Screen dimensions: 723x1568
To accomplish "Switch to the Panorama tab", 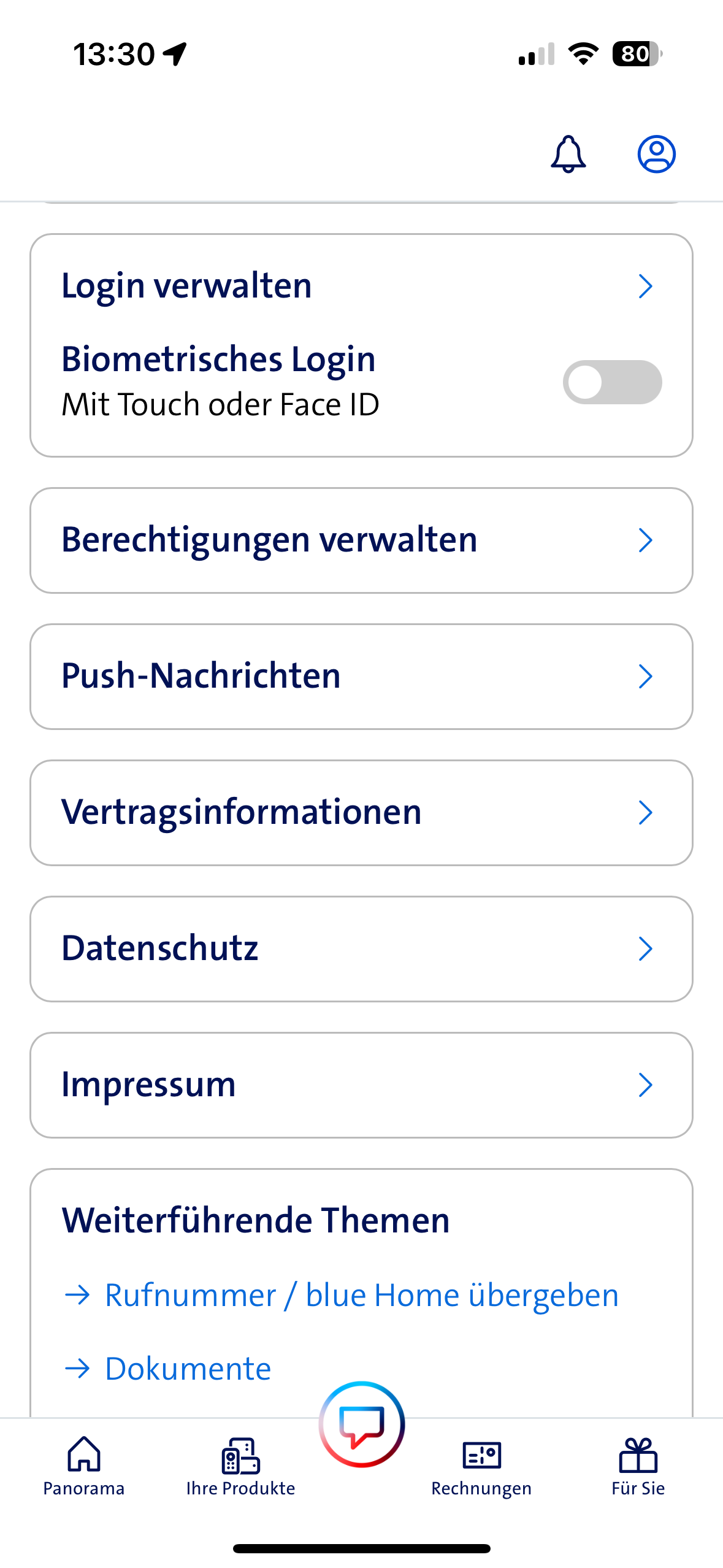I will [x=84, y=1466].
